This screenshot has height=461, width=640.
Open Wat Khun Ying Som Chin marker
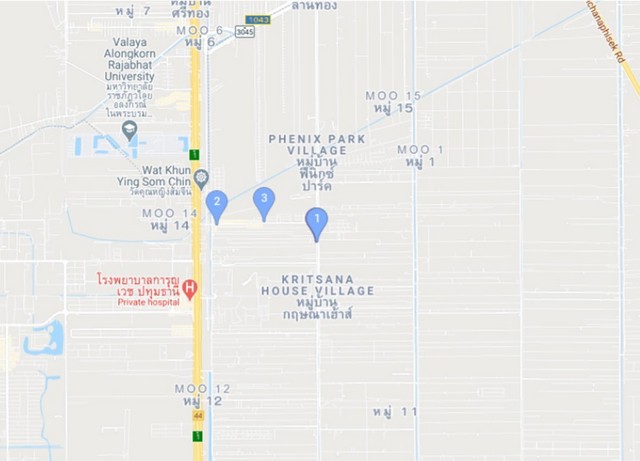pyautogui.click(x=201, y=178)
